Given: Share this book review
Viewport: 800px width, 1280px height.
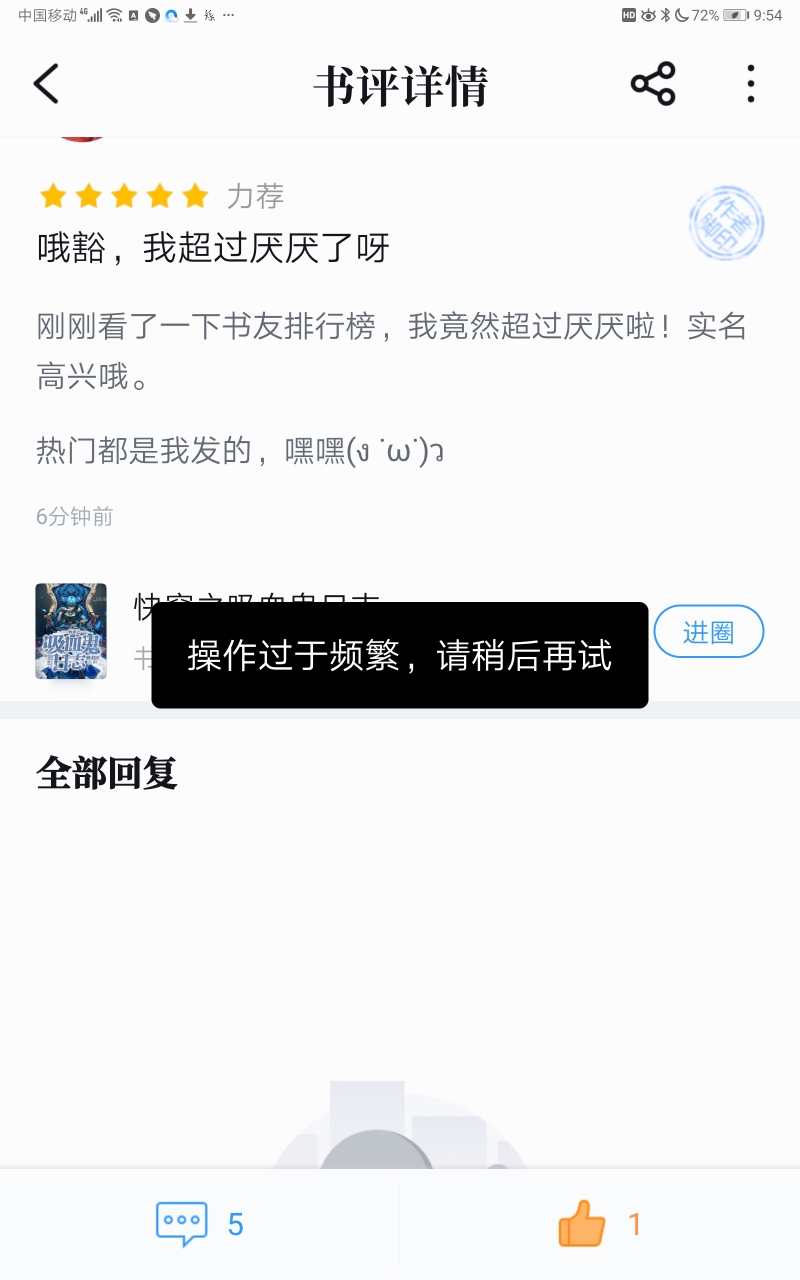Looking at the screenshot, I should click(x=653, y=84).
